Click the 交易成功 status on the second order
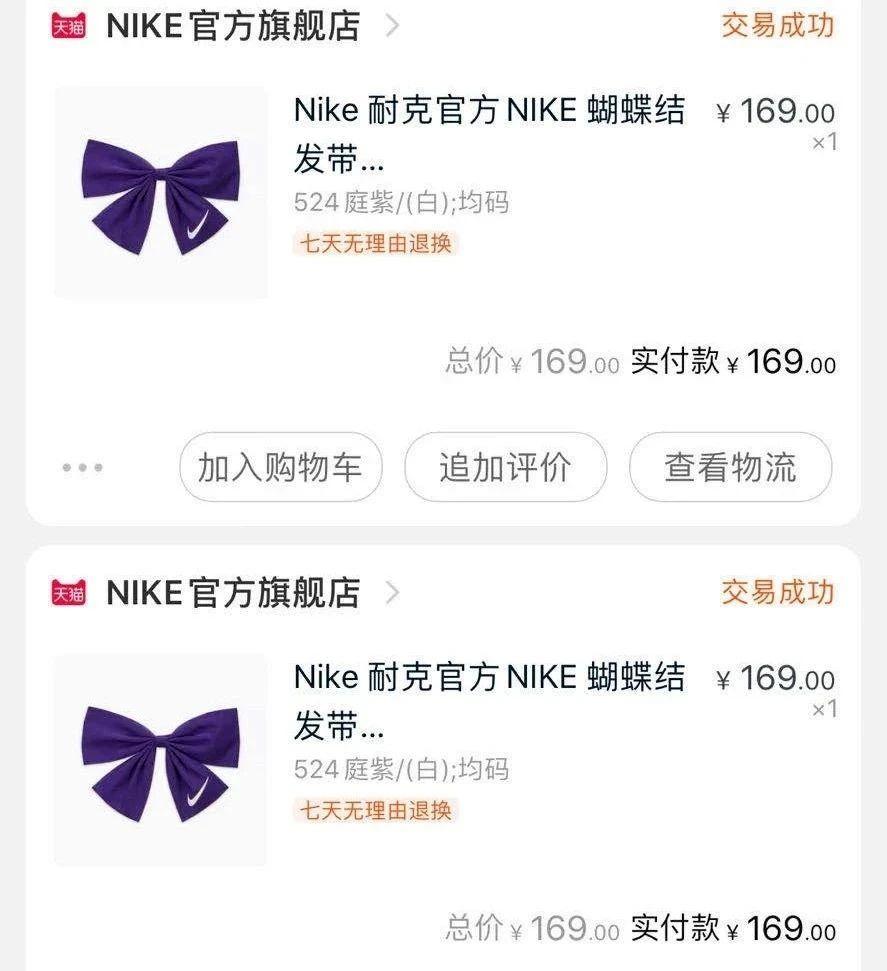 (777, 592)
